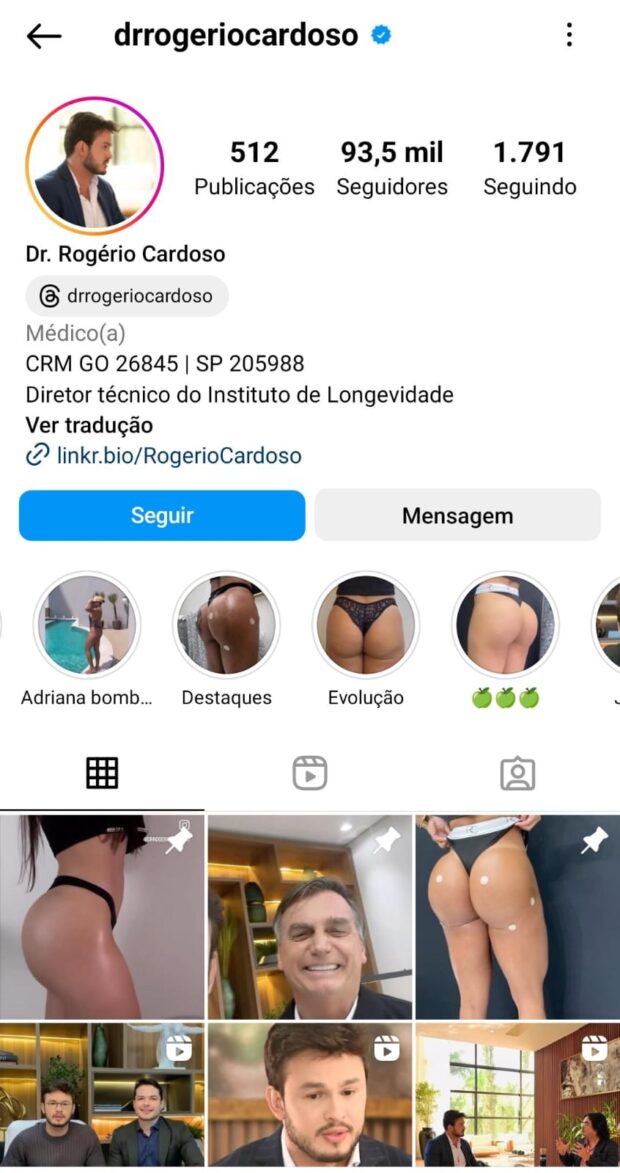Tap Ver tradução for the bio
Image resolution: width=620 pixels, height=1173 pixels.
pyautogui.click(x=89, y=425)
